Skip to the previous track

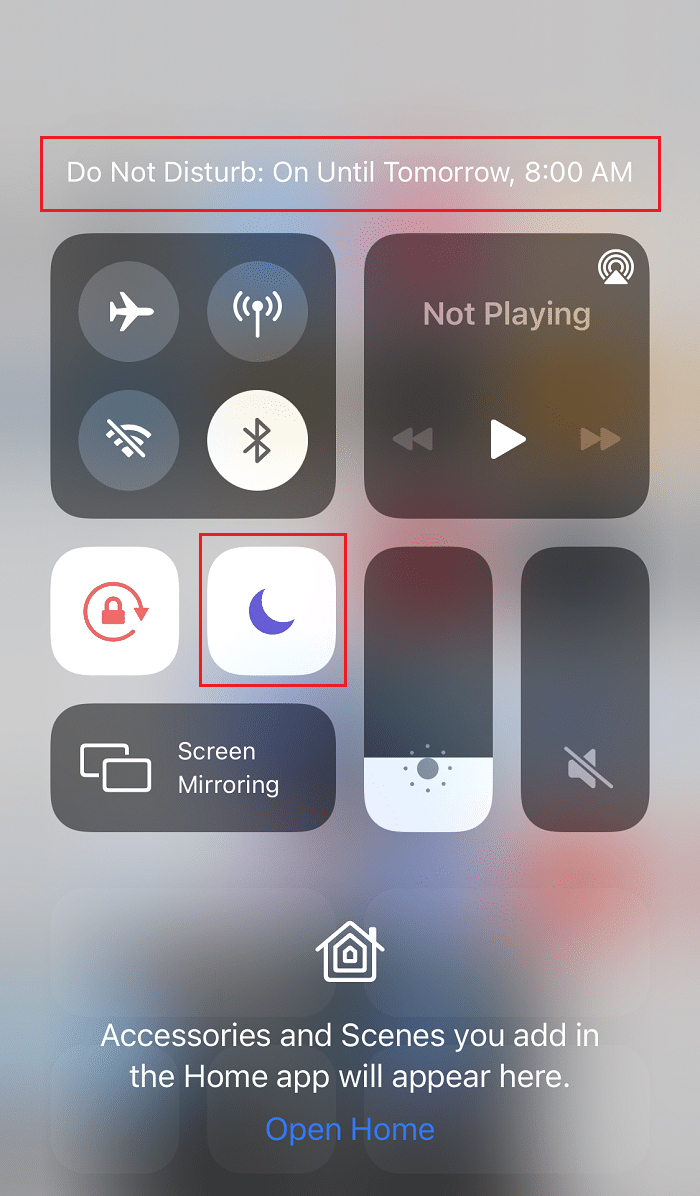412,439
